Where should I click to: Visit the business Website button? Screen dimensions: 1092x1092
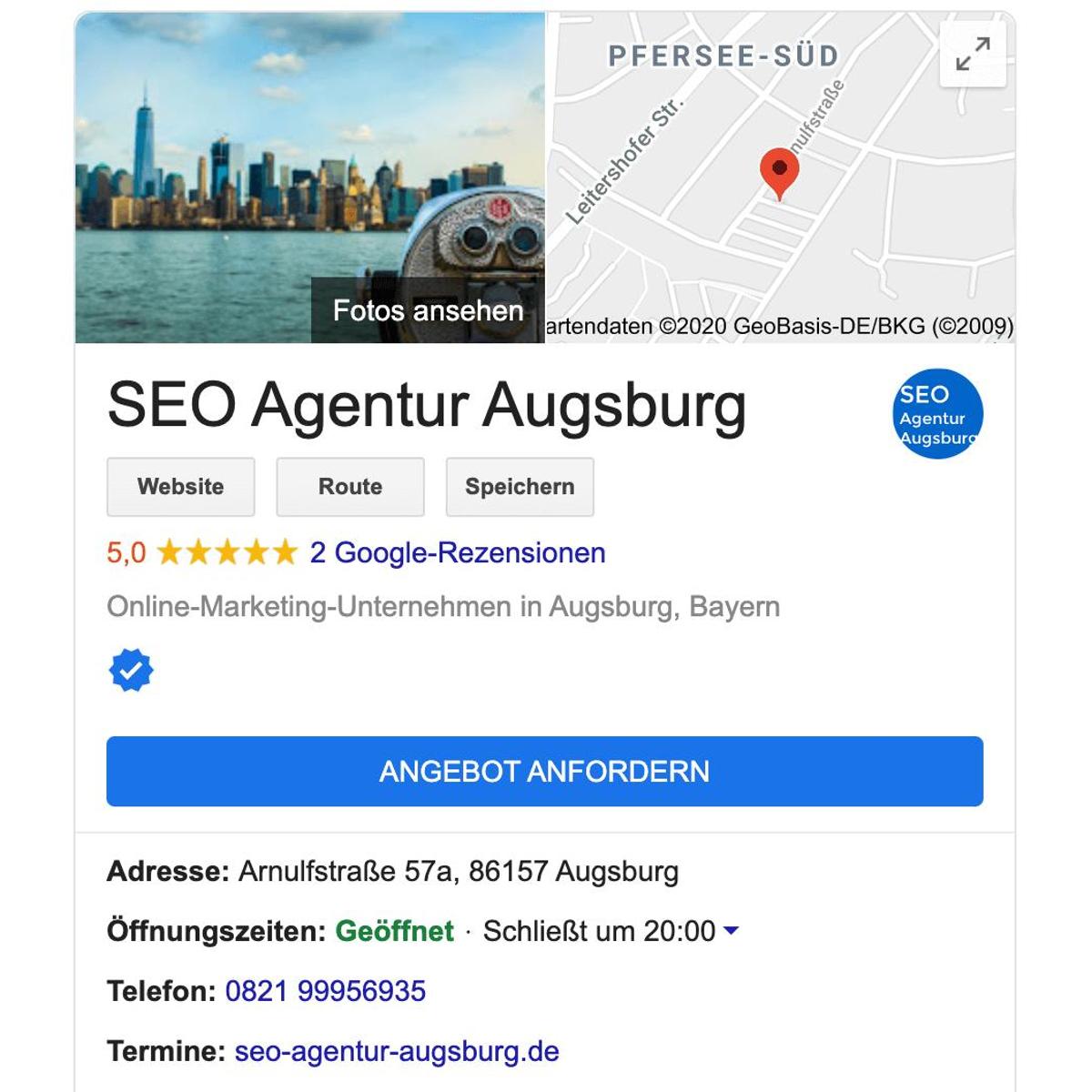click(x=180, y=487)
